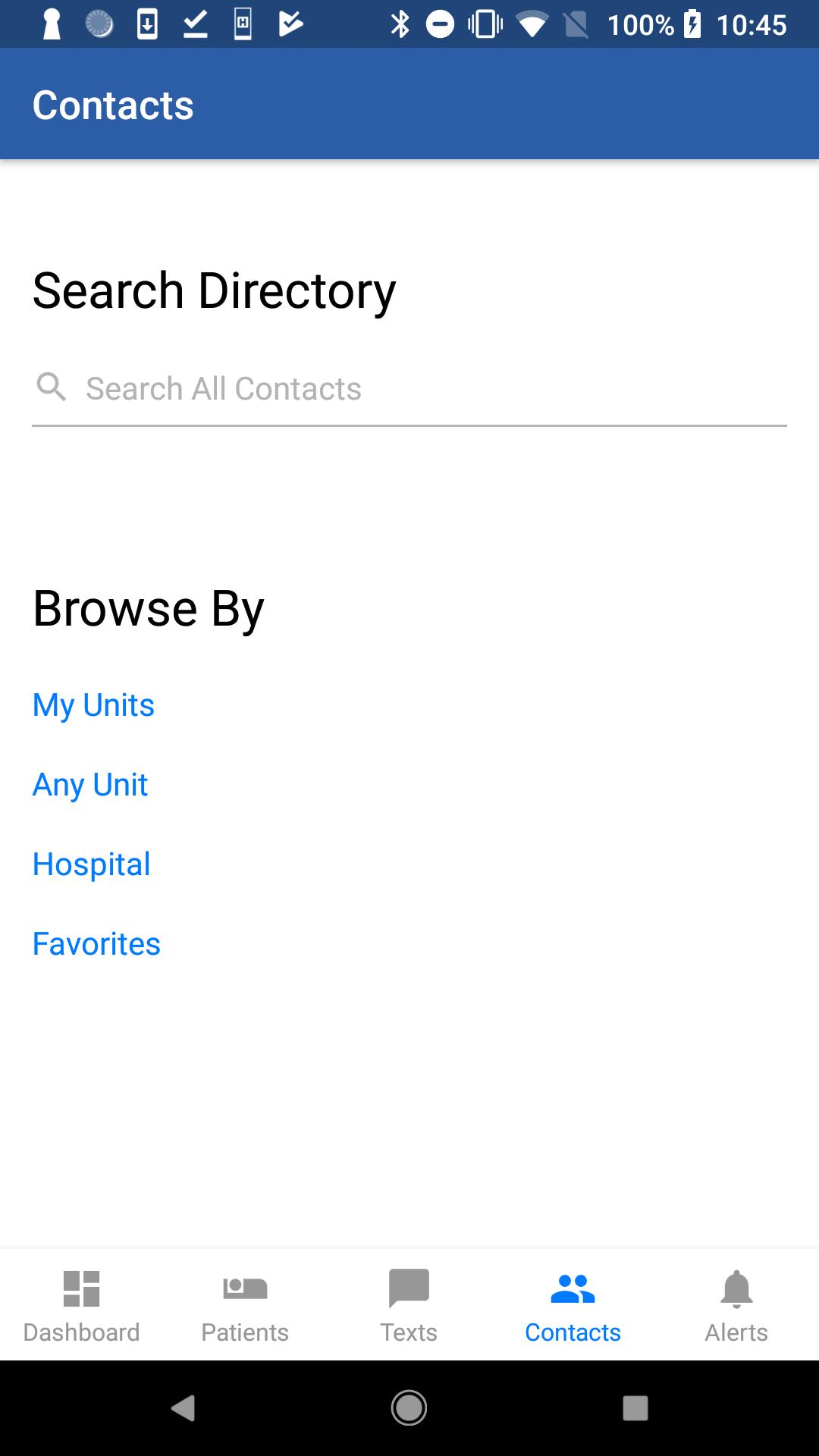Go to the Patients tab
This screenshot has height=1456, width=819.
point(245,1306)
